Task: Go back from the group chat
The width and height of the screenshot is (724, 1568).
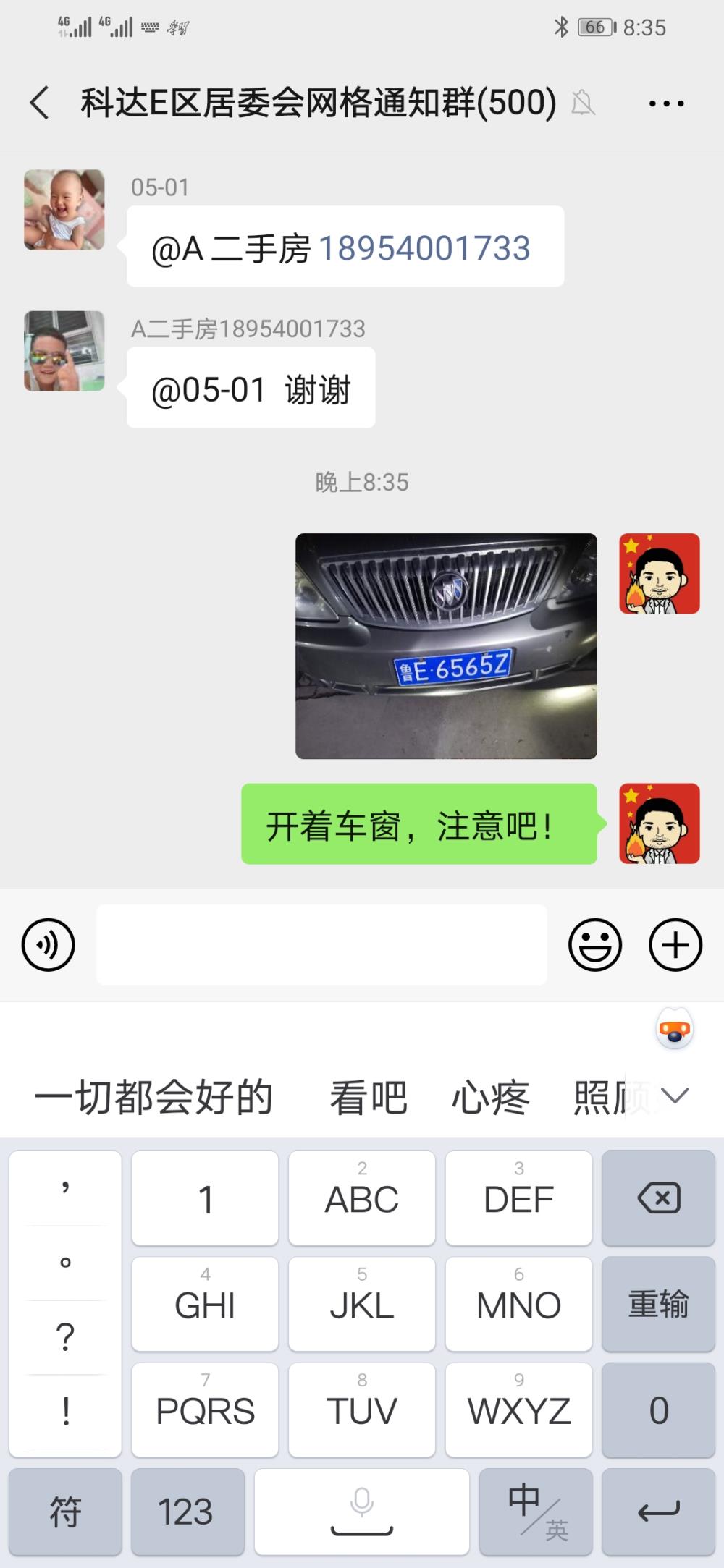Action: pyautogui.click(x=40, y=102)
